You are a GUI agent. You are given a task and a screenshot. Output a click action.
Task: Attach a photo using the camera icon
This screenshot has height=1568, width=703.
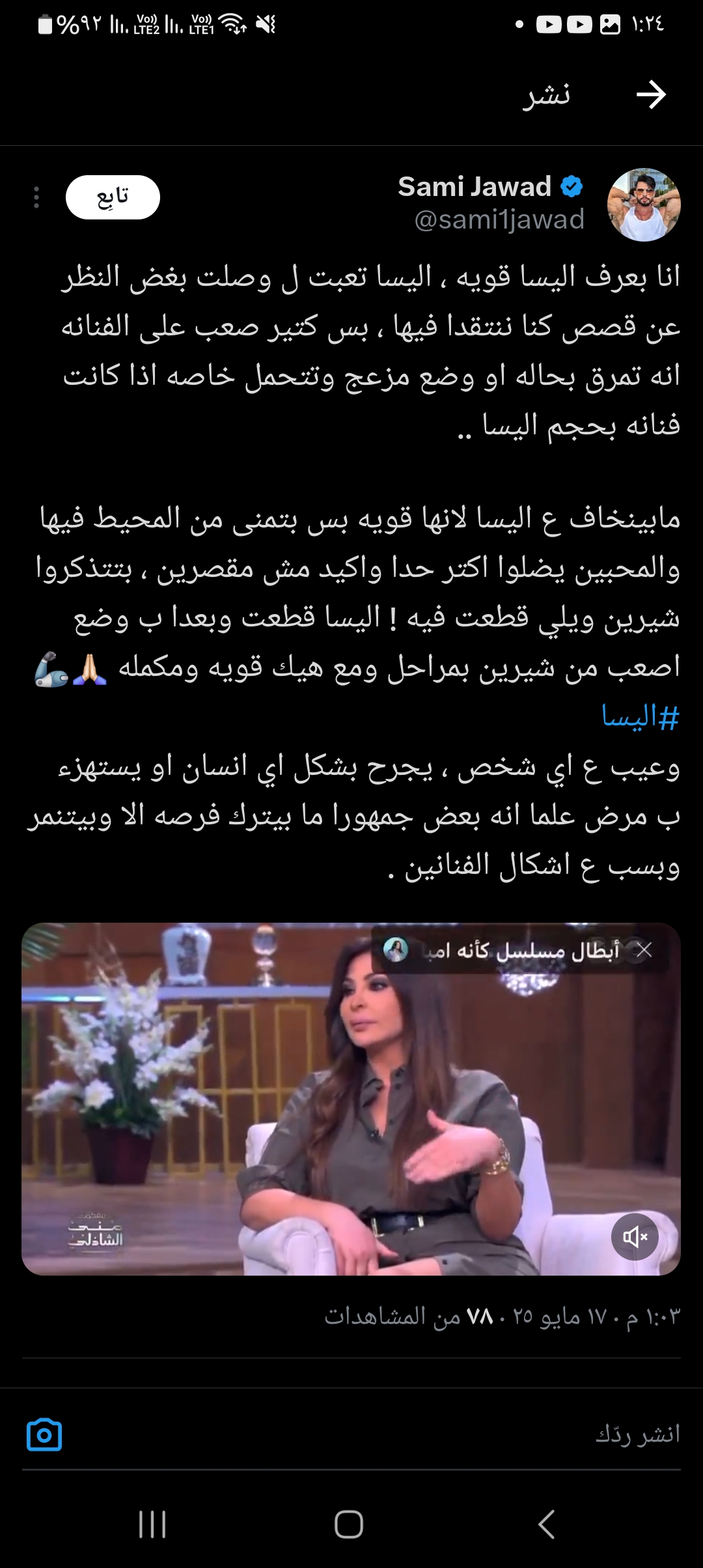point(44,1435)
